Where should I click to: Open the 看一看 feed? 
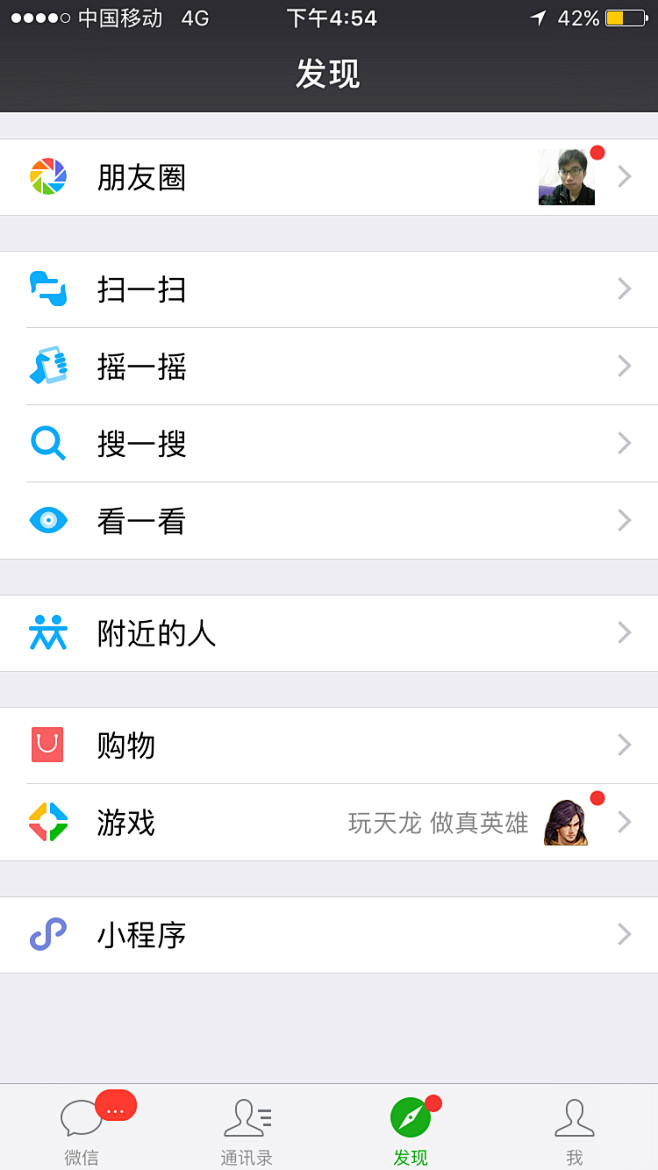click(329, 520)
